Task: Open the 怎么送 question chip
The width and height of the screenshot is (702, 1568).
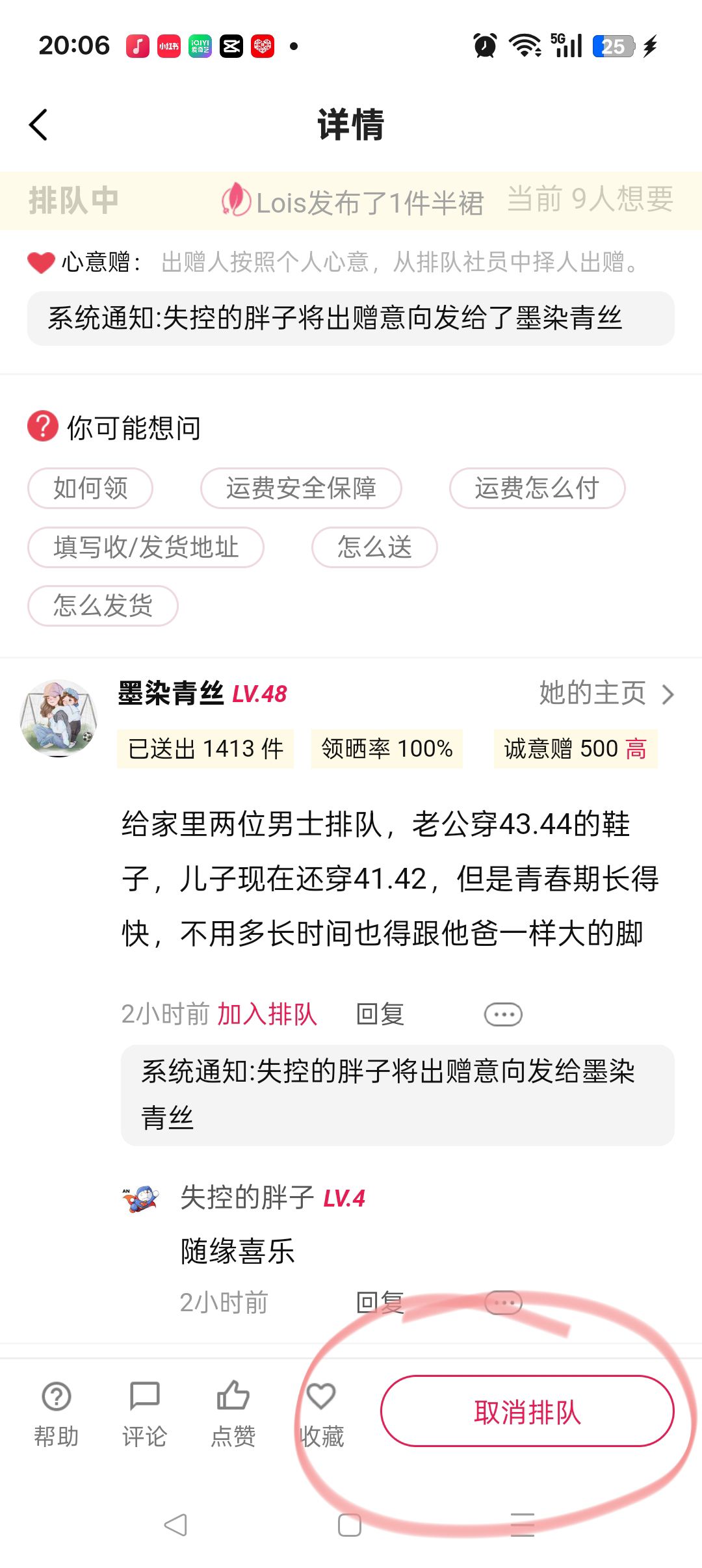Action: (374, 547)
